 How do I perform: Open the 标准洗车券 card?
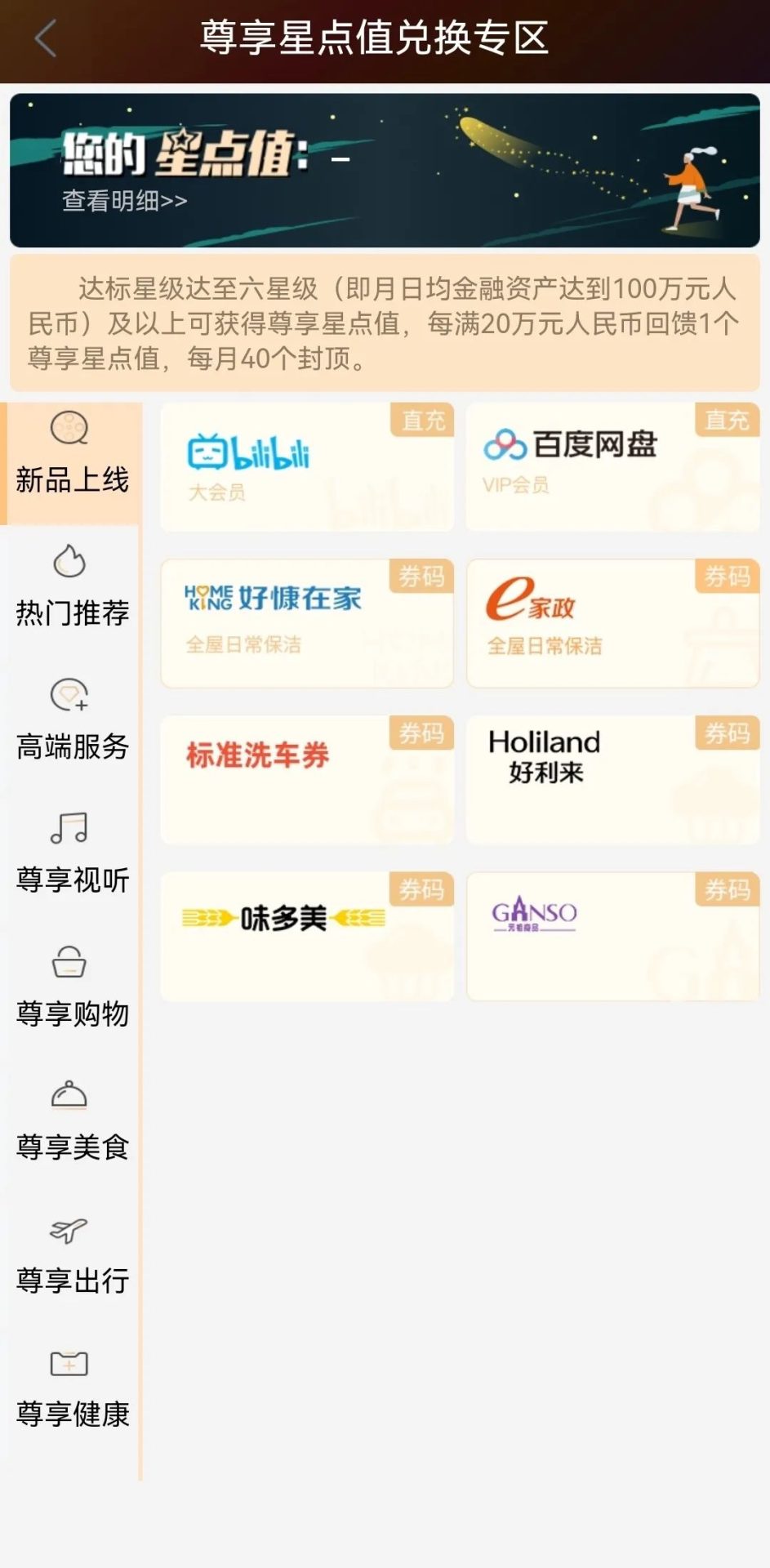click(x=306, y=780)
